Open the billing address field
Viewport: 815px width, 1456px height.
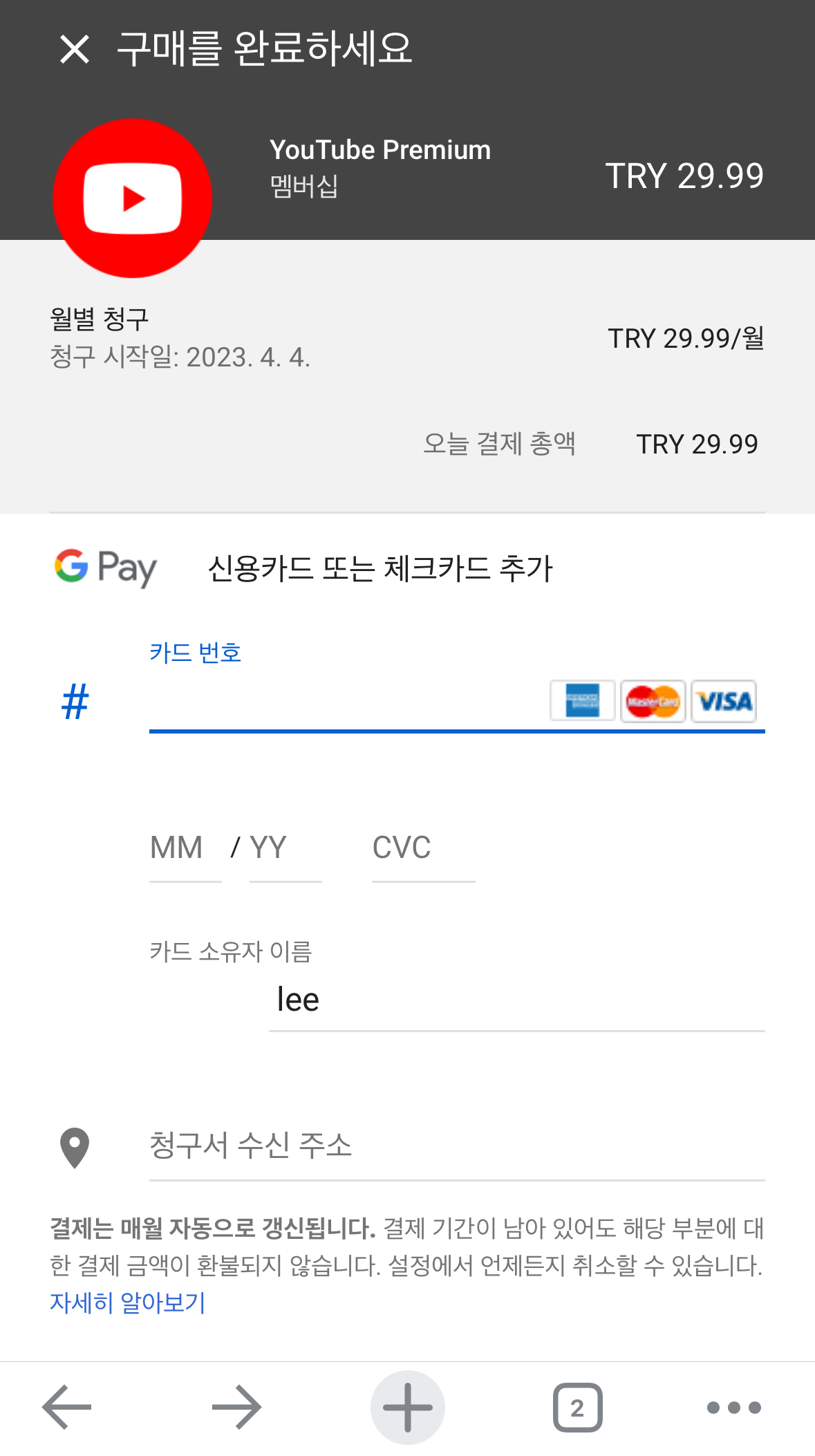pyautogui.click(x=456, y=1146)
